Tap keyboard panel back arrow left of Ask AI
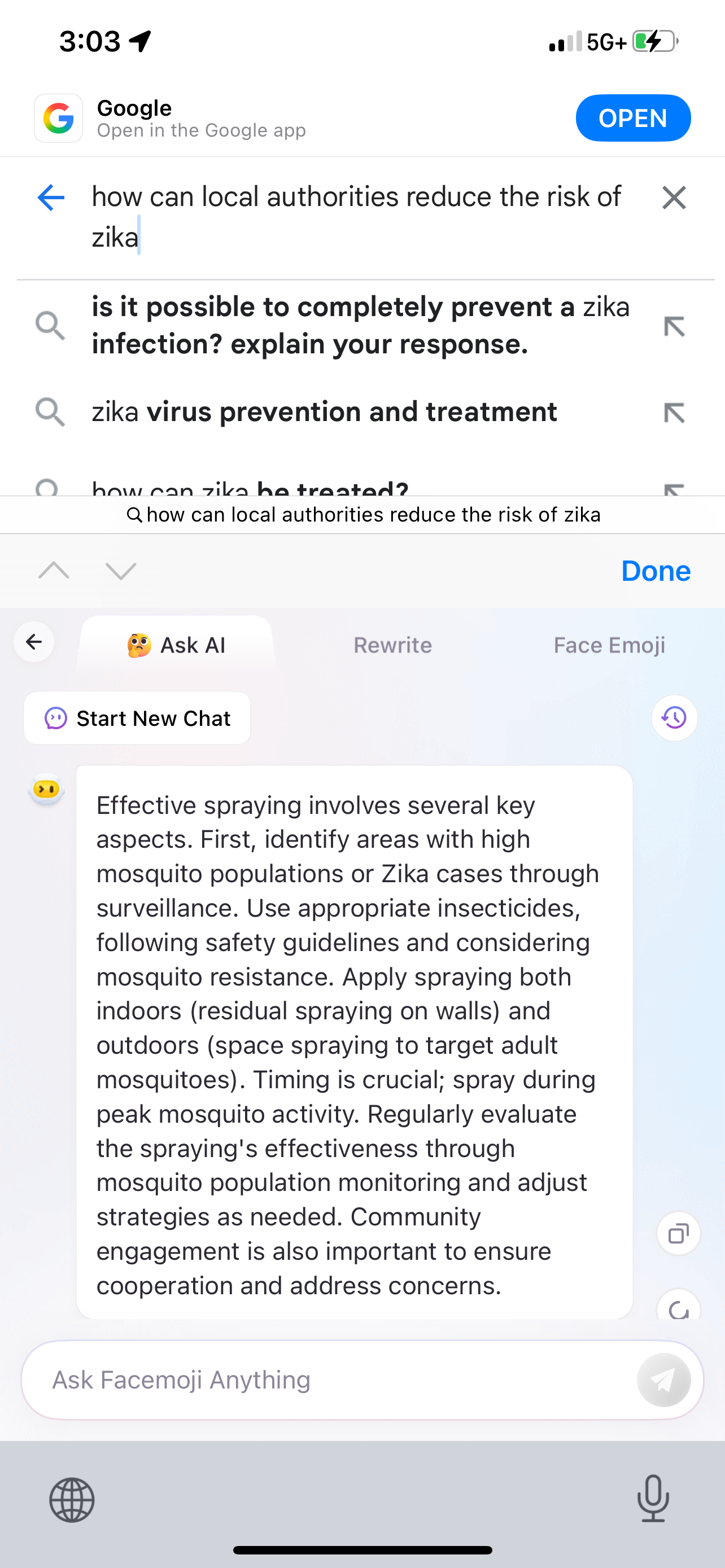The image size is (725, 1568). (34, 642)
